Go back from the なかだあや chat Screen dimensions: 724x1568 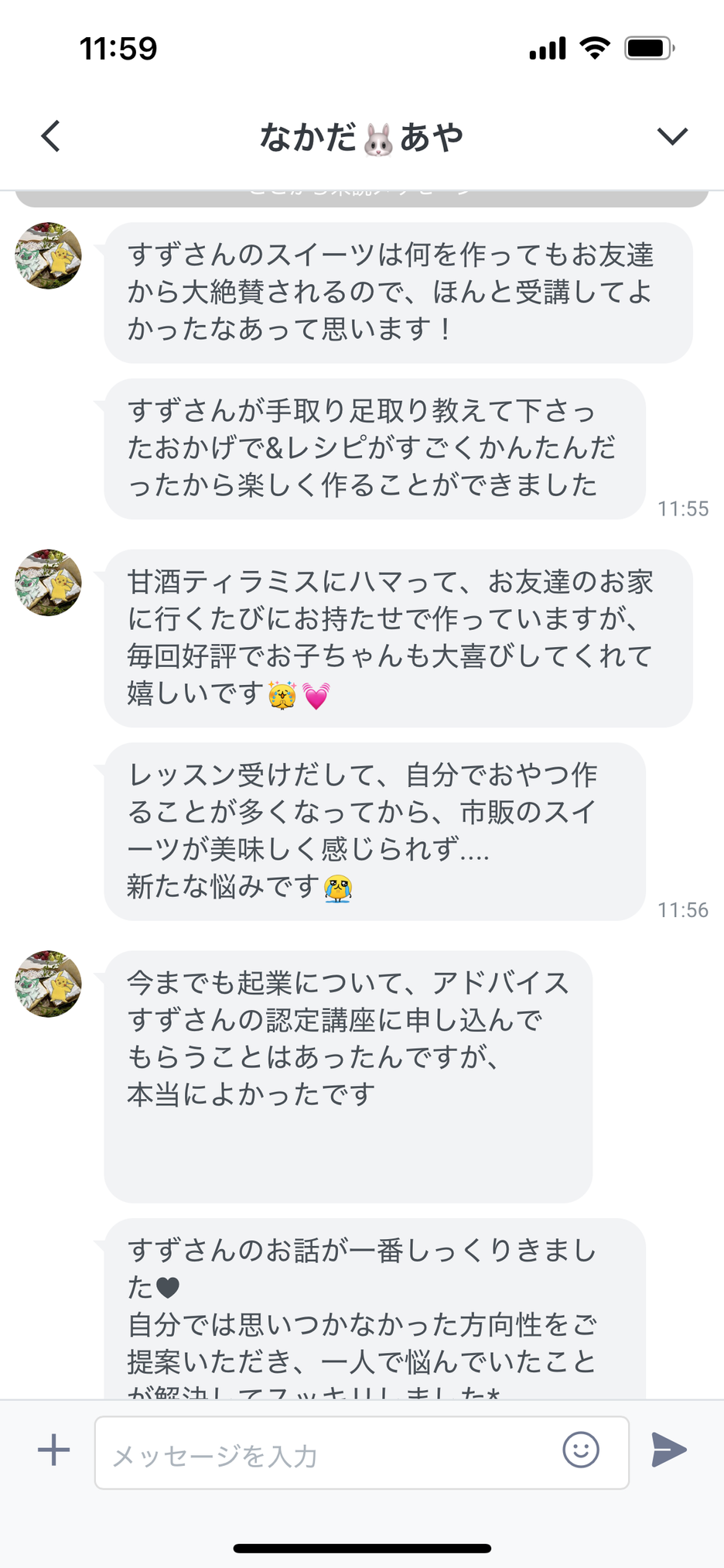click(x=51, y=136)
